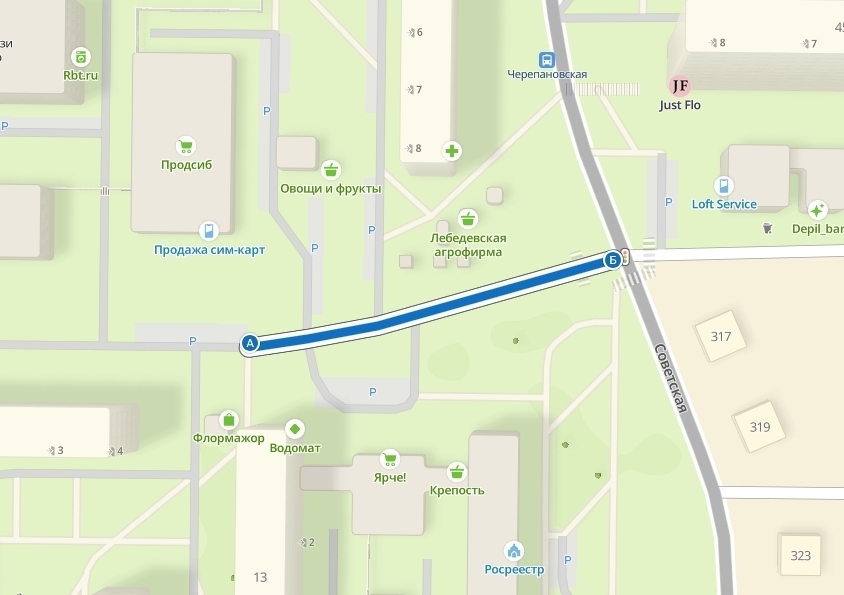
Task: Tap the Just Flo marker
Action: pos(680,85)
